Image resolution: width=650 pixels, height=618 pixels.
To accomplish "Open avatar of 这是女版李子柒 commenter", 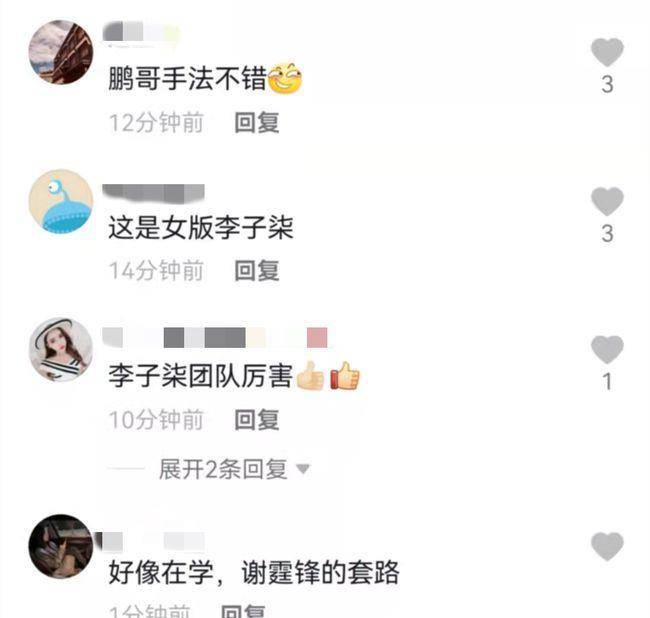I will point(60,201).
